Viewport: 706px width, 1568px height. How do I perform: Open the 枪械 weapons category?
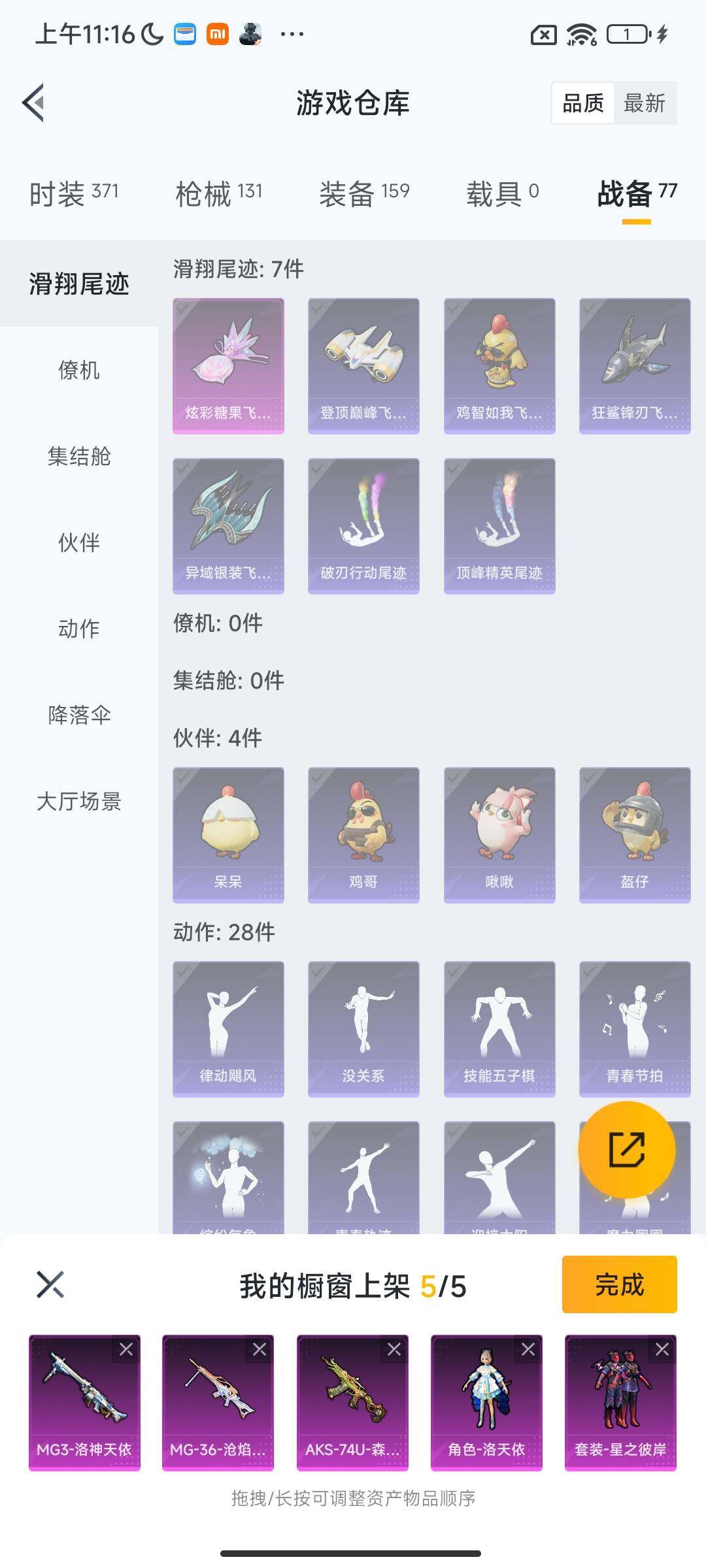[x=204, y=193]
